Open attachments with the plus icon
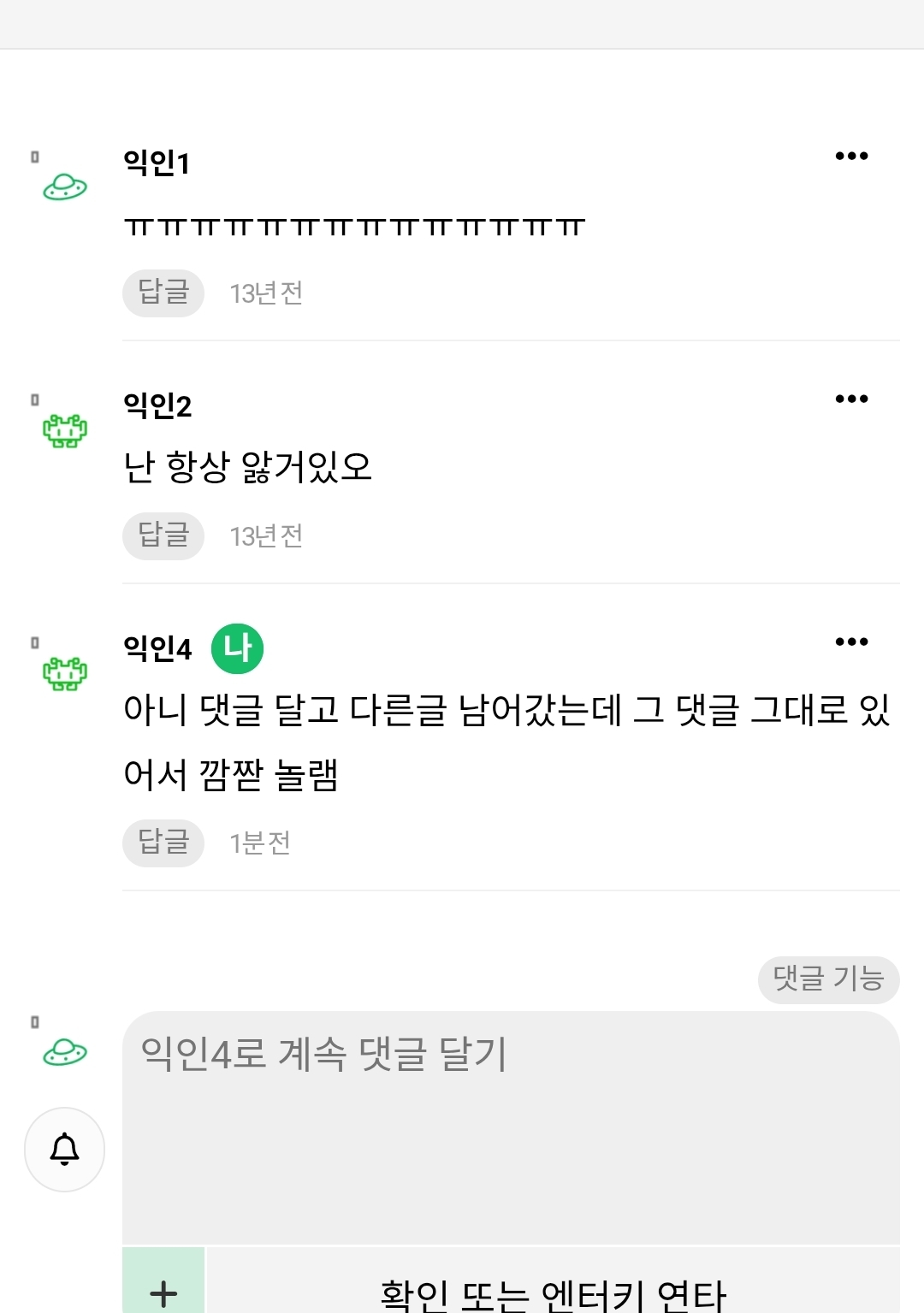The image size is (924, 1313). [x=163, y=1292]
